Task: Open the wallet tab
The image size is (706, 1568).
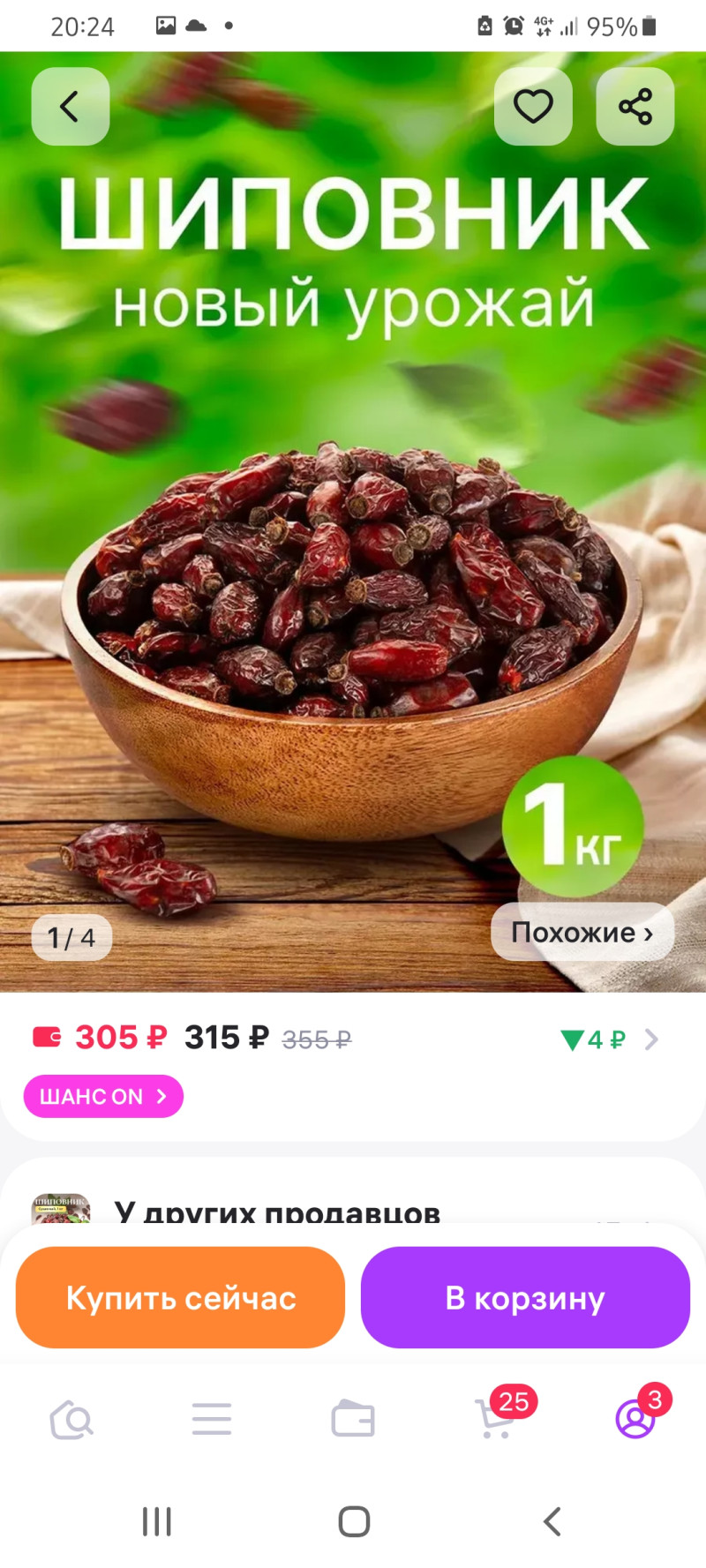Action: (353, 1420)
